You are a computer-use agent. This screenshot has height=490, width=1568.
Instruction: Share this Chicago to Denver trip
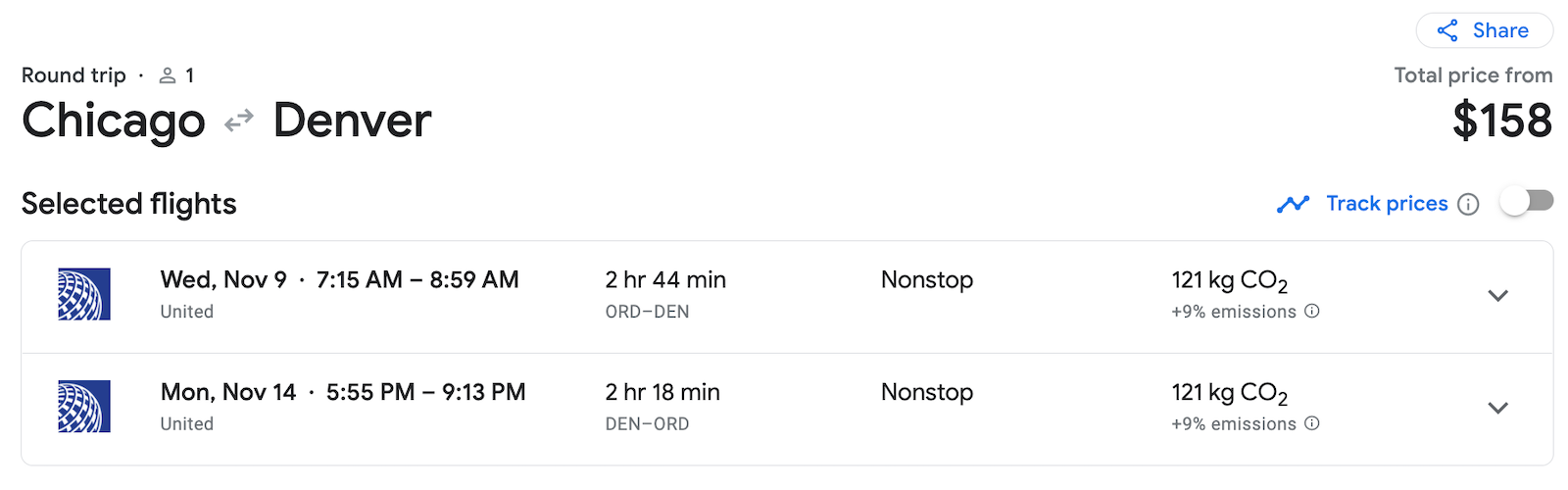tap(1484, 30)
